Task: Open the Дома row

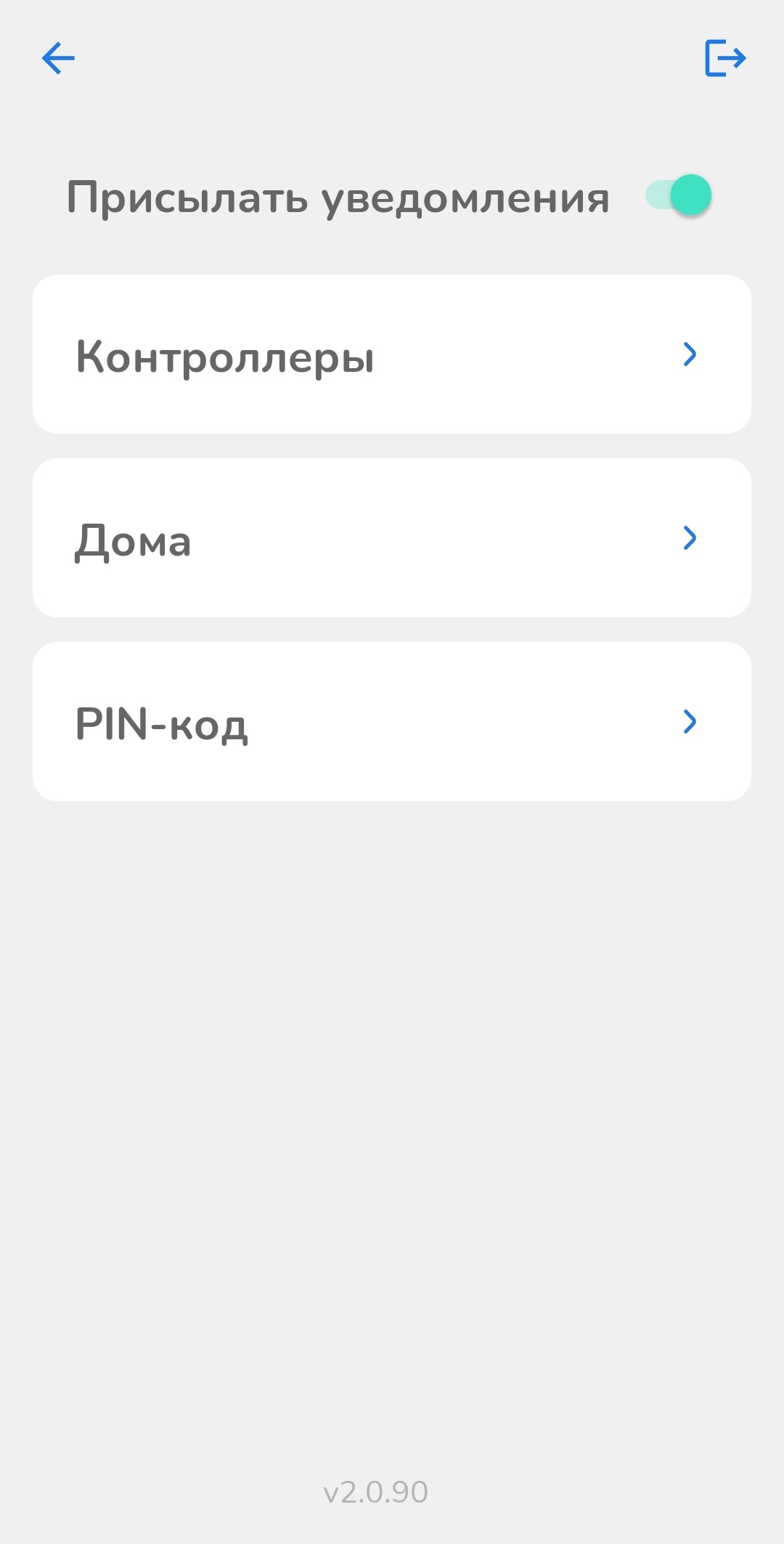Action: pos(392,538)
